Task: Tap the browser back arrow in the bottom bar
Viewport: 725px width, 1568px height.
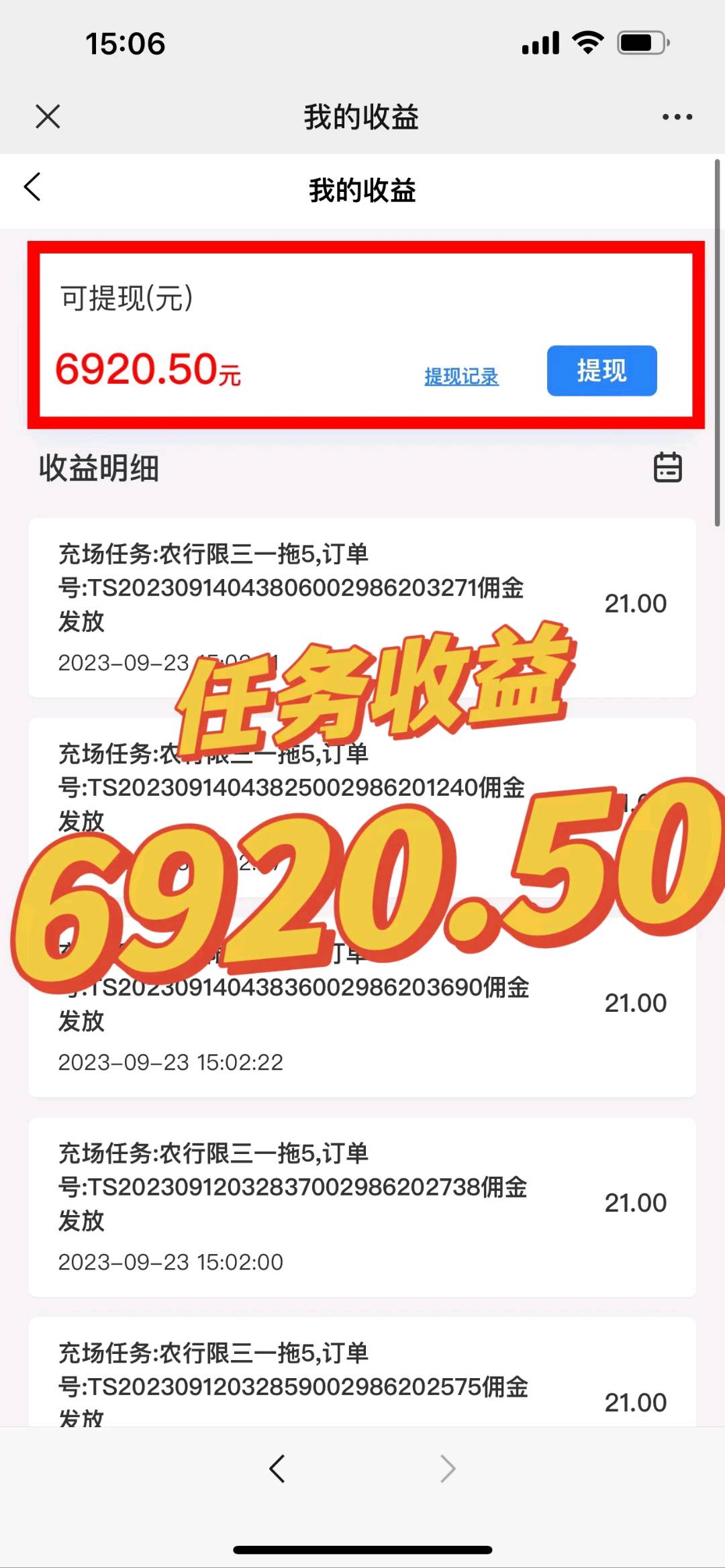Action: click(x=277, y=1468)
